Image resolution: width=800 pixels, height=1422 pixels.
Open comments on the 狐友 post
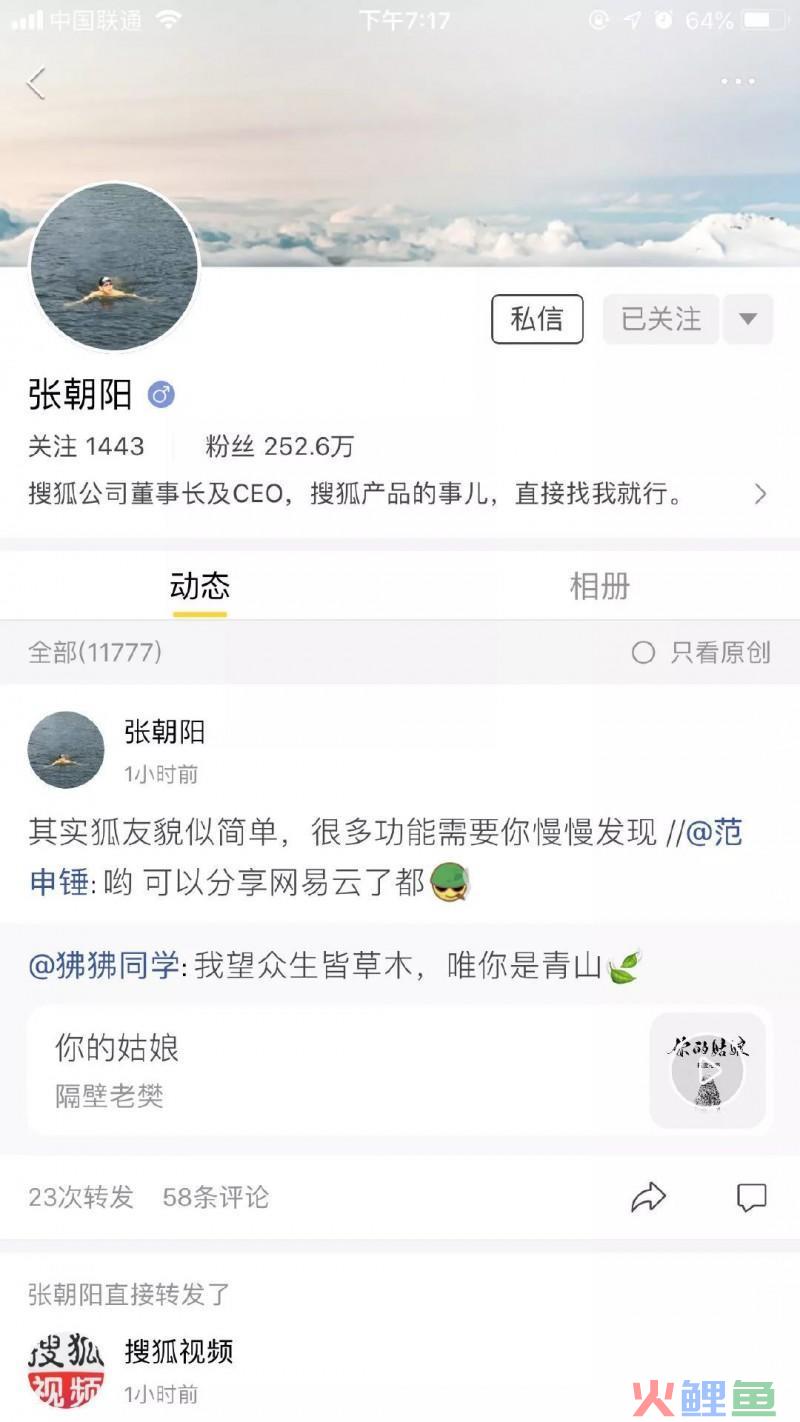point(752,1197)
